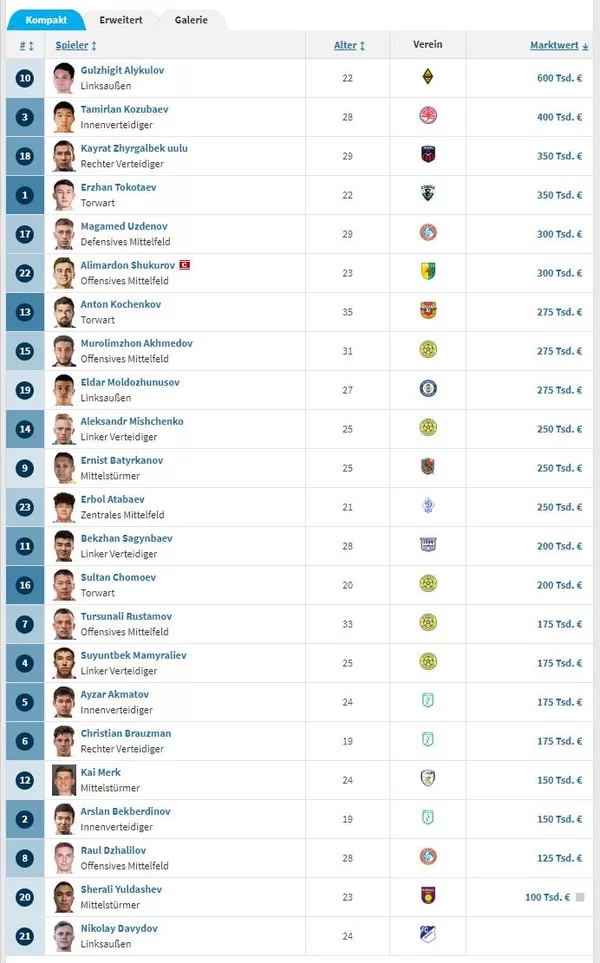
Task: Open Gulzhigit Alykulov's player profile
Action: coord(122,71)
